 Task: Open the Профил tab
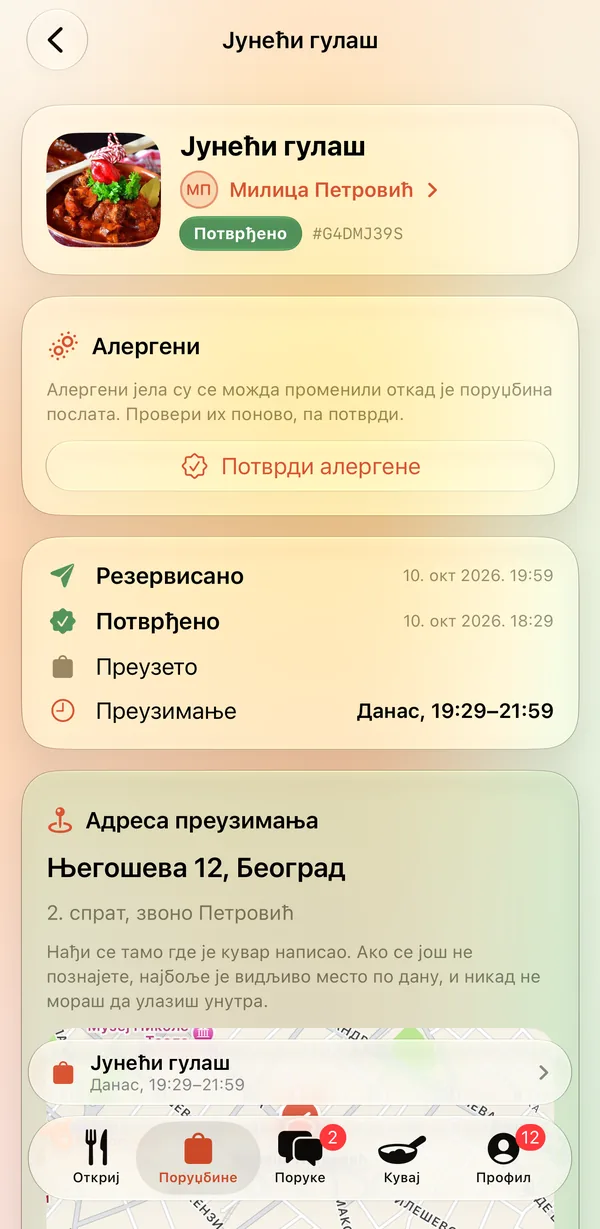[504, 1156]
